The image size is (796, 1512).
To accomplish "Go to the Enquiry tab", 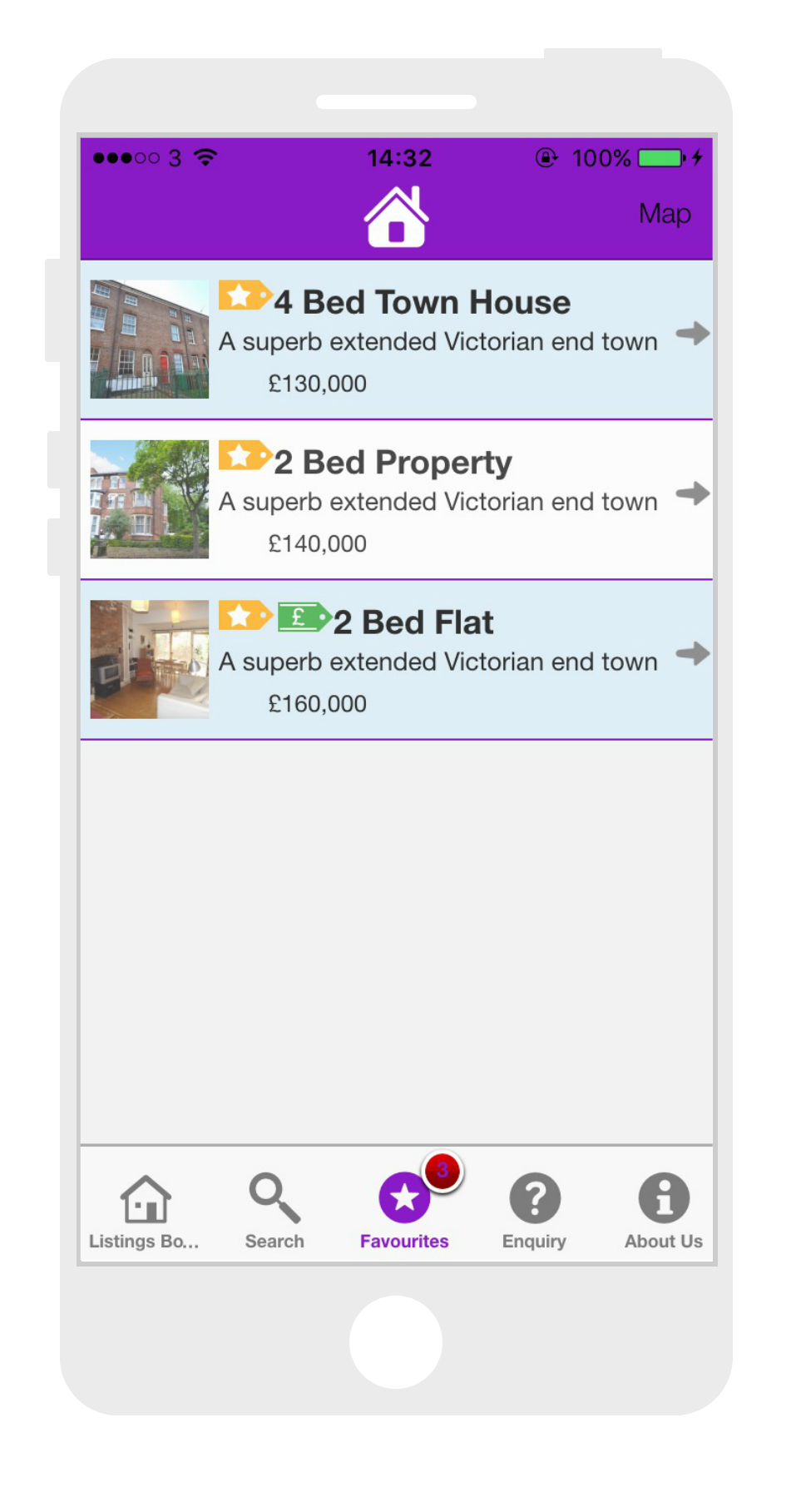I will tap(534, 1211).
